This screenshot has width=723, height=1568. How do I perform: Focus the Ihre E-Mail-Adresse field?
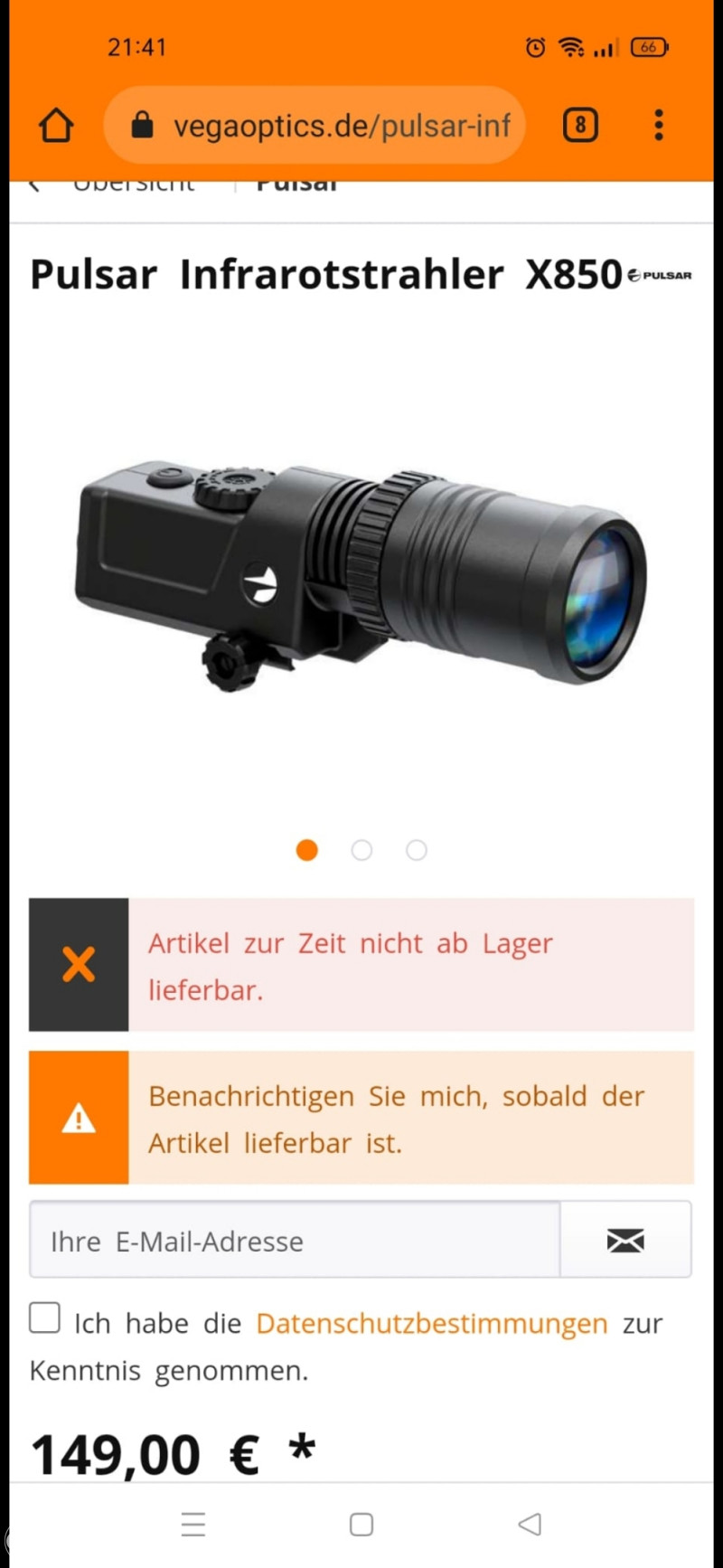coord(295,1241)
